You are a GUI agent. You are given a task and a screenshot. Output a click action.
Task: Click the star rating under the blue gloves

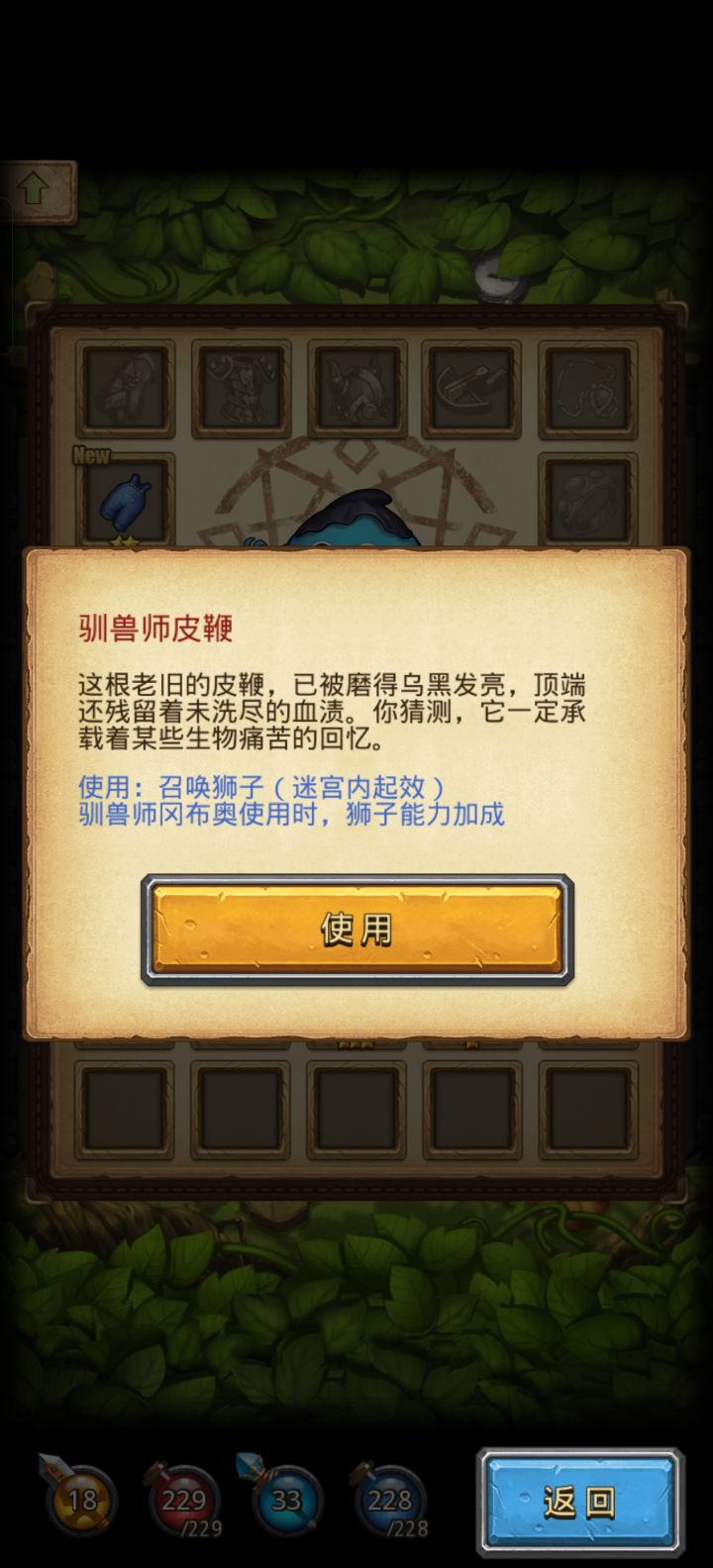click(126, 541)
